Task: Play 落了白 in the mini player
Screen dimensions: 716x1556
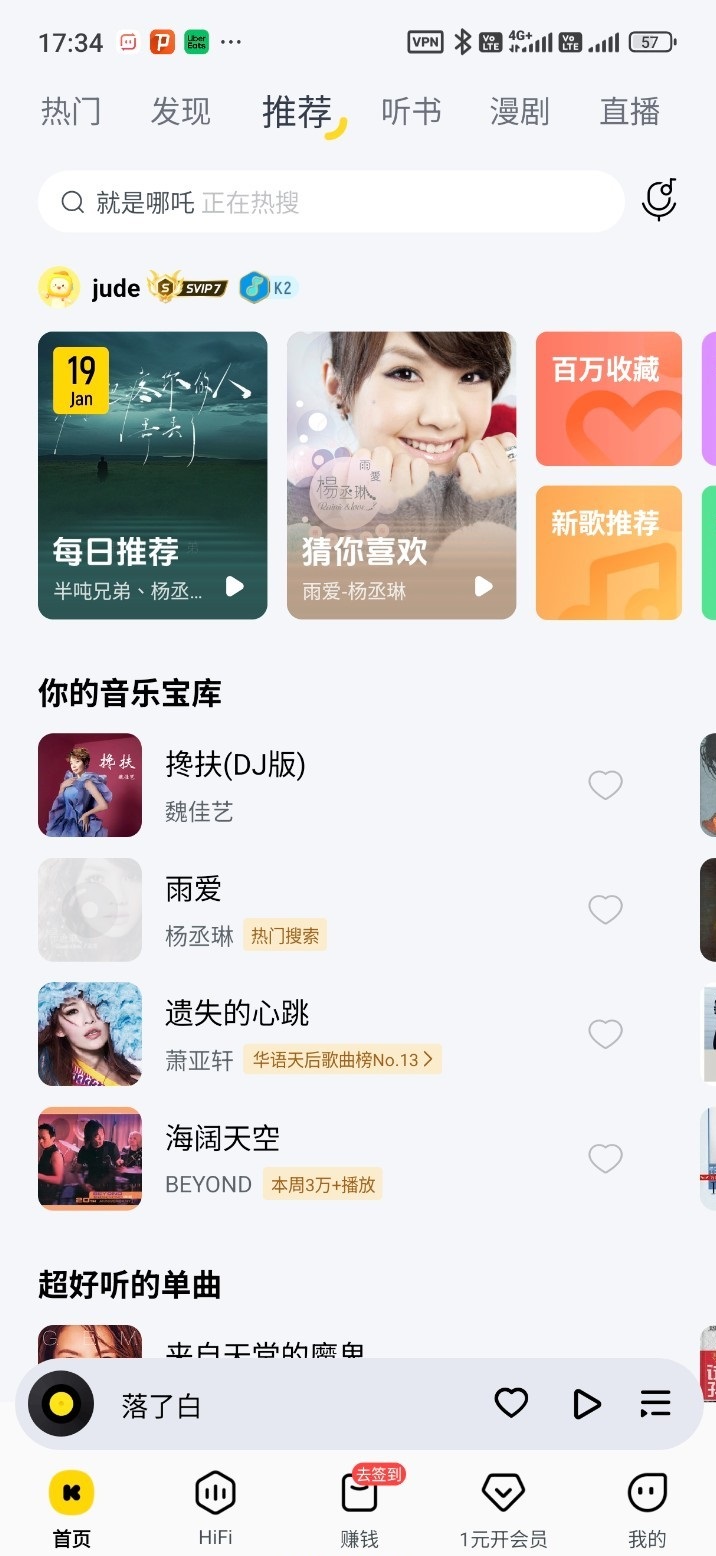Action: click(x=586, y=1404)
